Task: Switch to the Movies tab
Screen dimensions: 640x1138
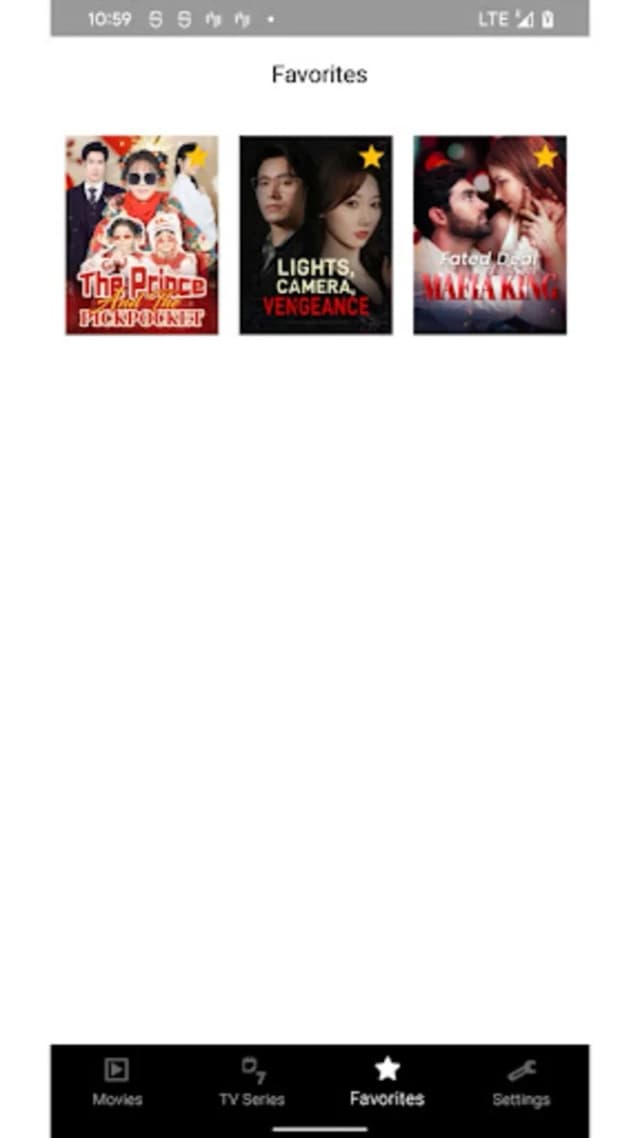Action: (117, 1082)
